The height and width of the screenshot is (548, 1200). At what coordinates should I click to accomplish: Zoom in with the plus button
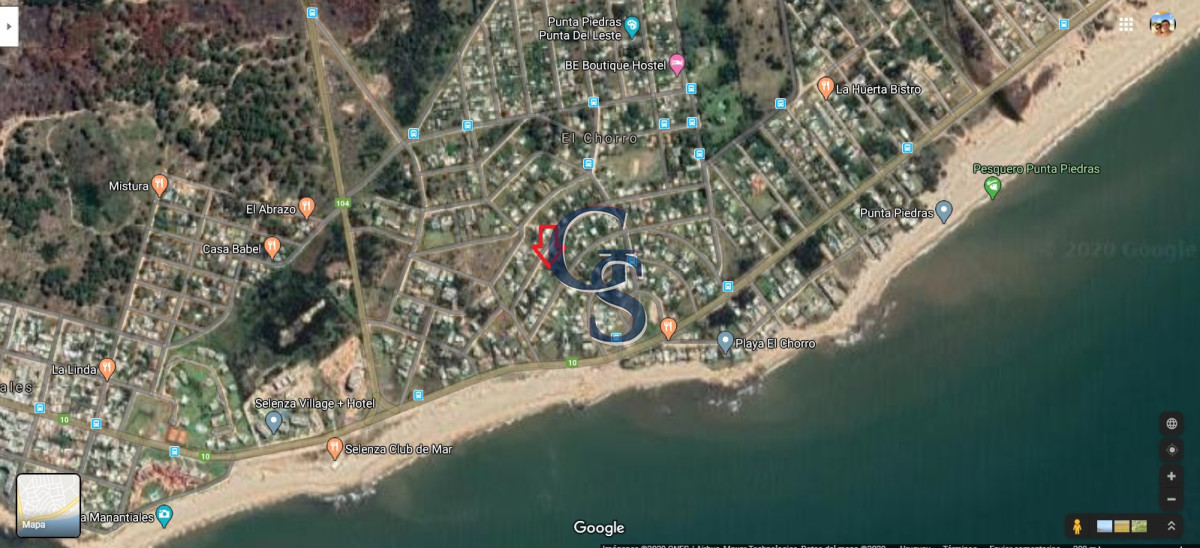pyautogui.click(x=1171, y=477)
